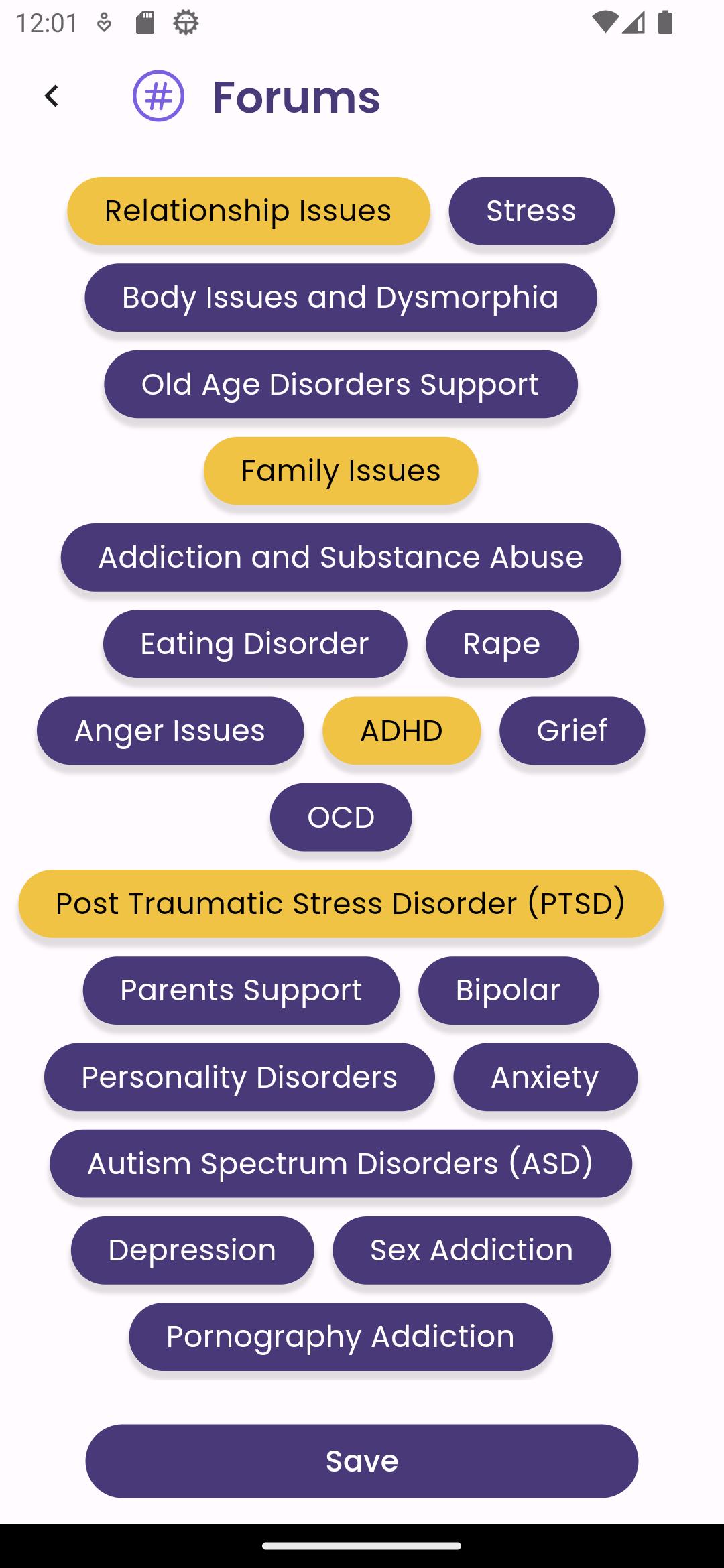Tap the OCD forum chip
Viewport: 724px width, 1568px height.
341,817
